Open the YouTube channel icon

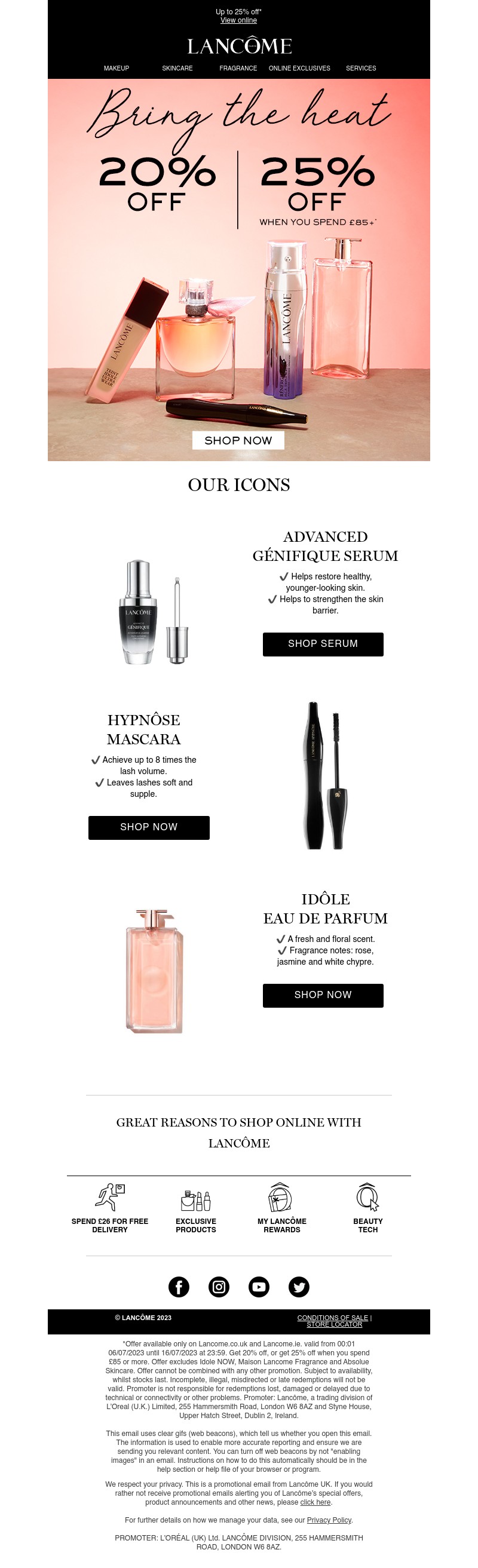[x=259, y=1286]
